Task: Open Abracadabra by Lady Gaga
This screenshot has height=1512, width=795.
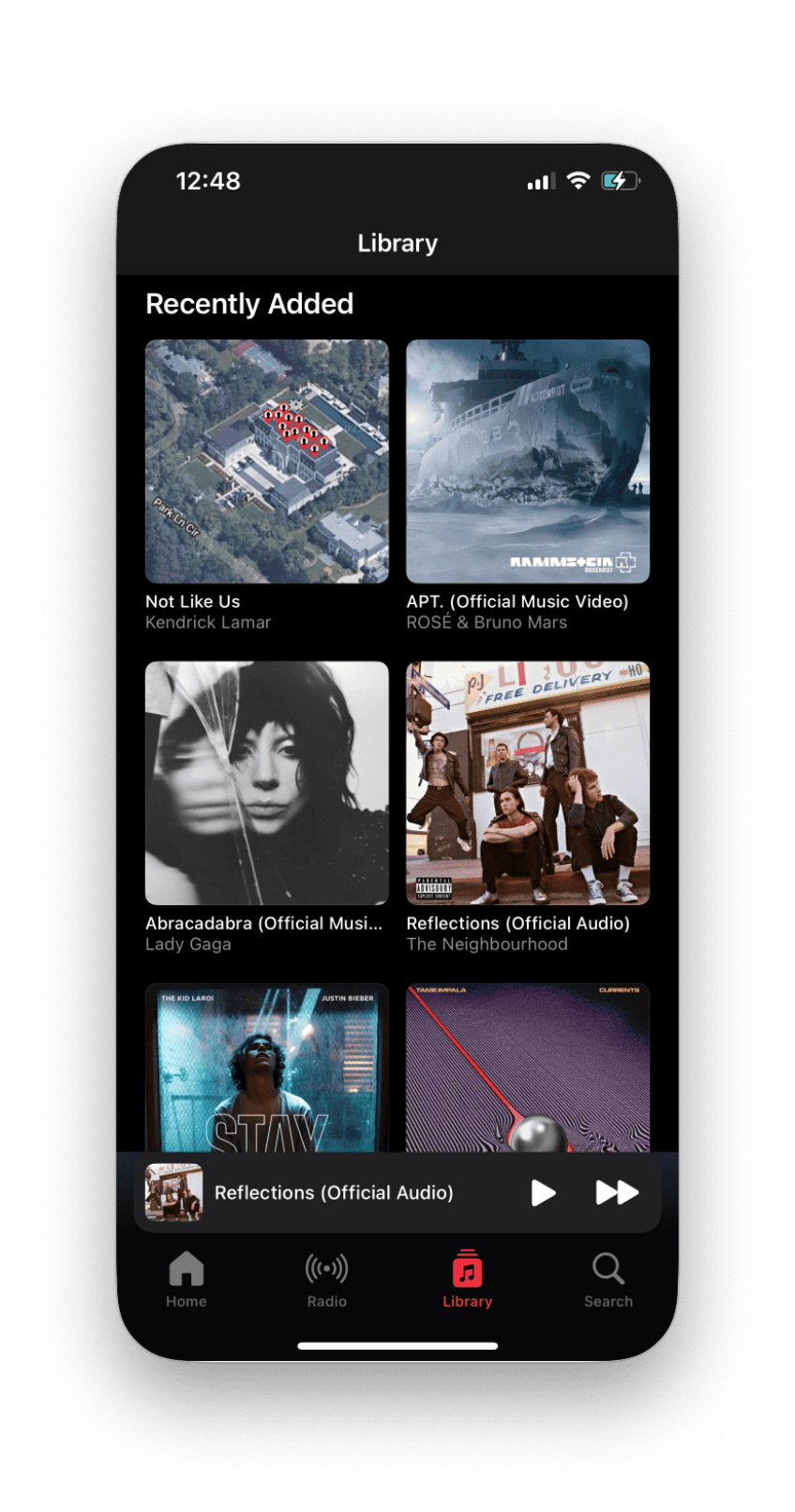Action: (x=266, y=783)
